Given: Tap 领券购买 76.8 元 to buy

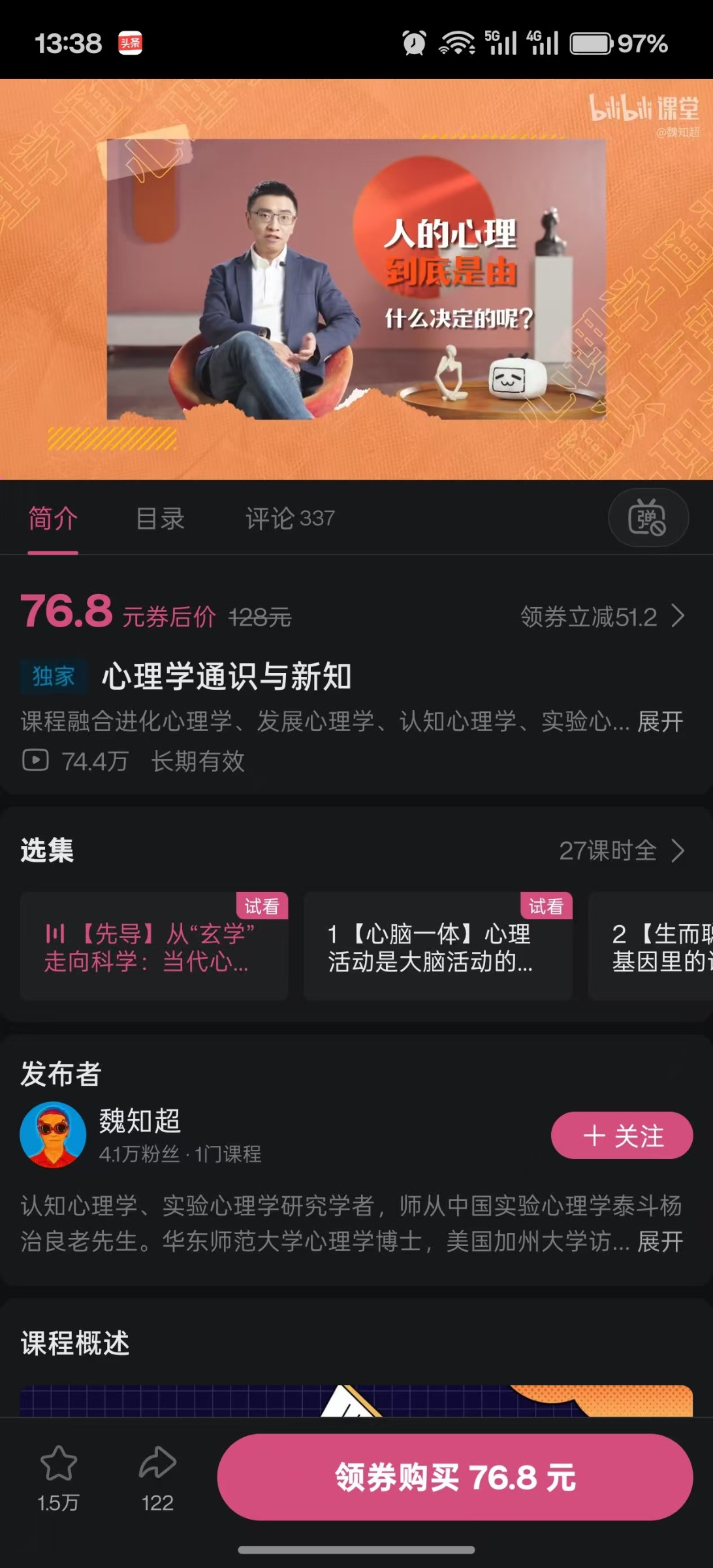Looking at the screenshot, I should click(x=455, y=1477).
